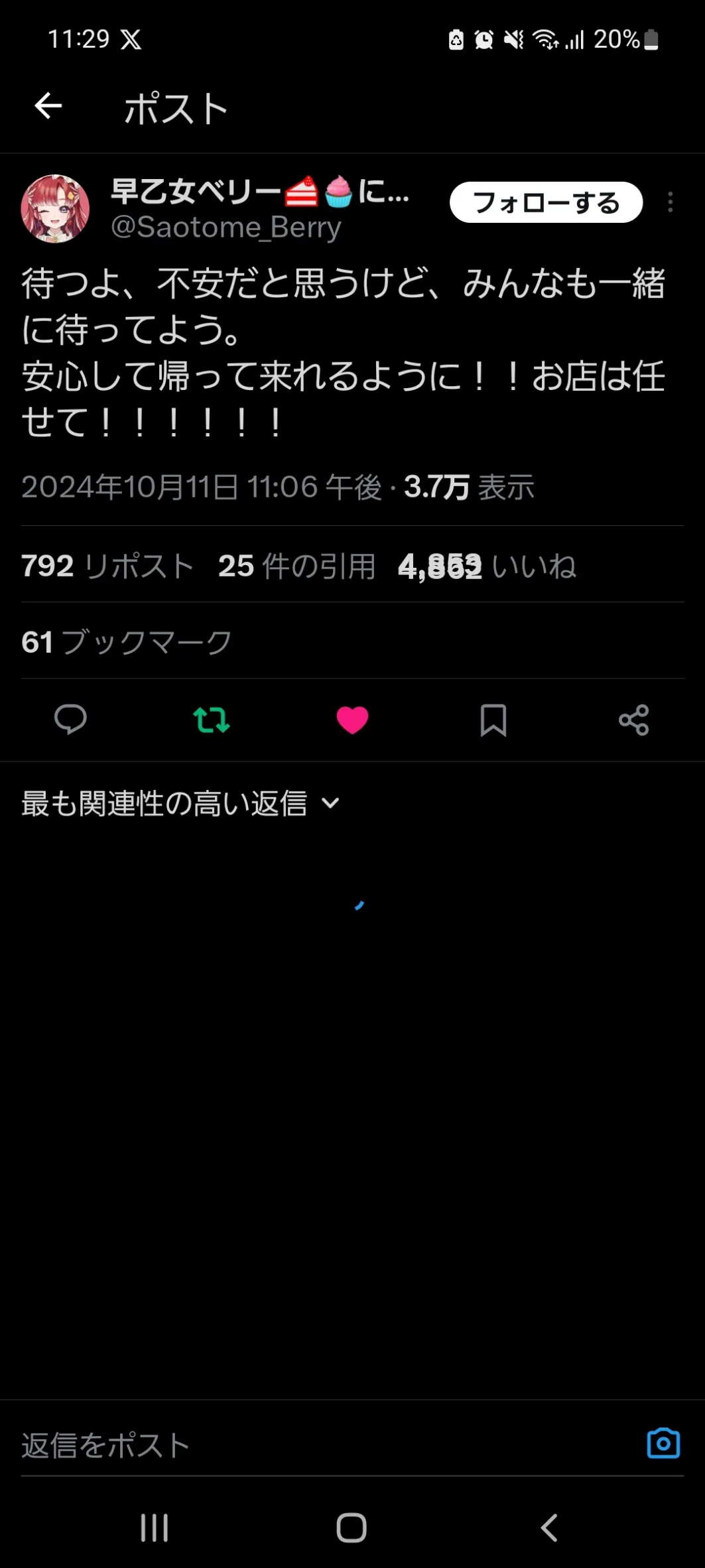This screenshot has height=1568, width=705.
Task: View who liked this post
Action: (x=487, y=566)
